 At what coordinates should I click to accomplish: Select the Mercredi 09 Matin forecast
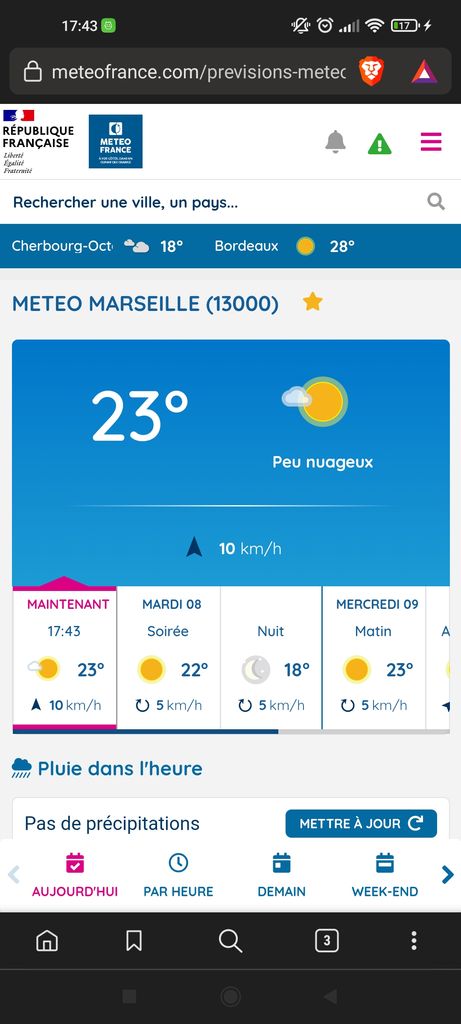(374, 657)
